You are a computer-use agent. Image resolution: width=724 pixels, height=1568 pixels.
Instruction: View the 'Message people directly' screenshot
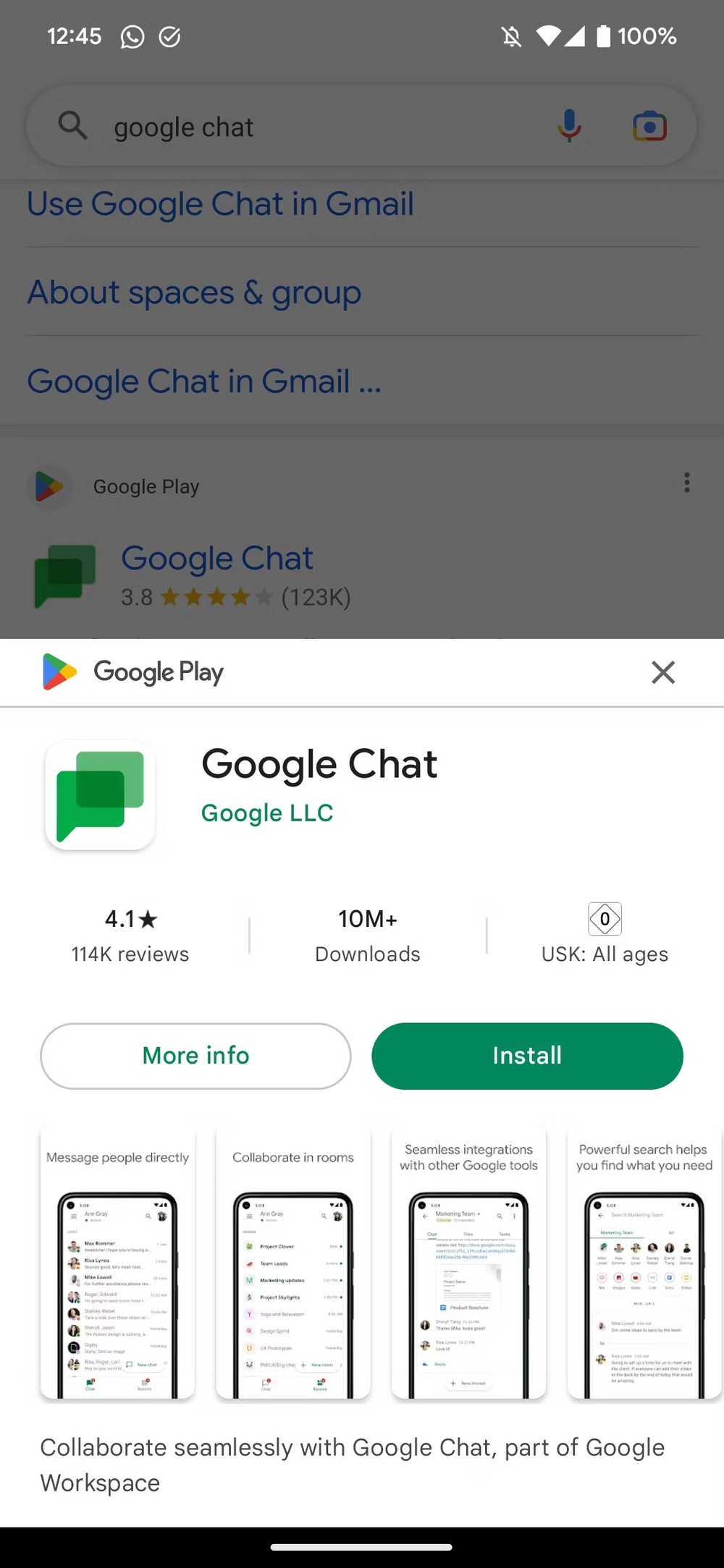(x=117, y=1262)
